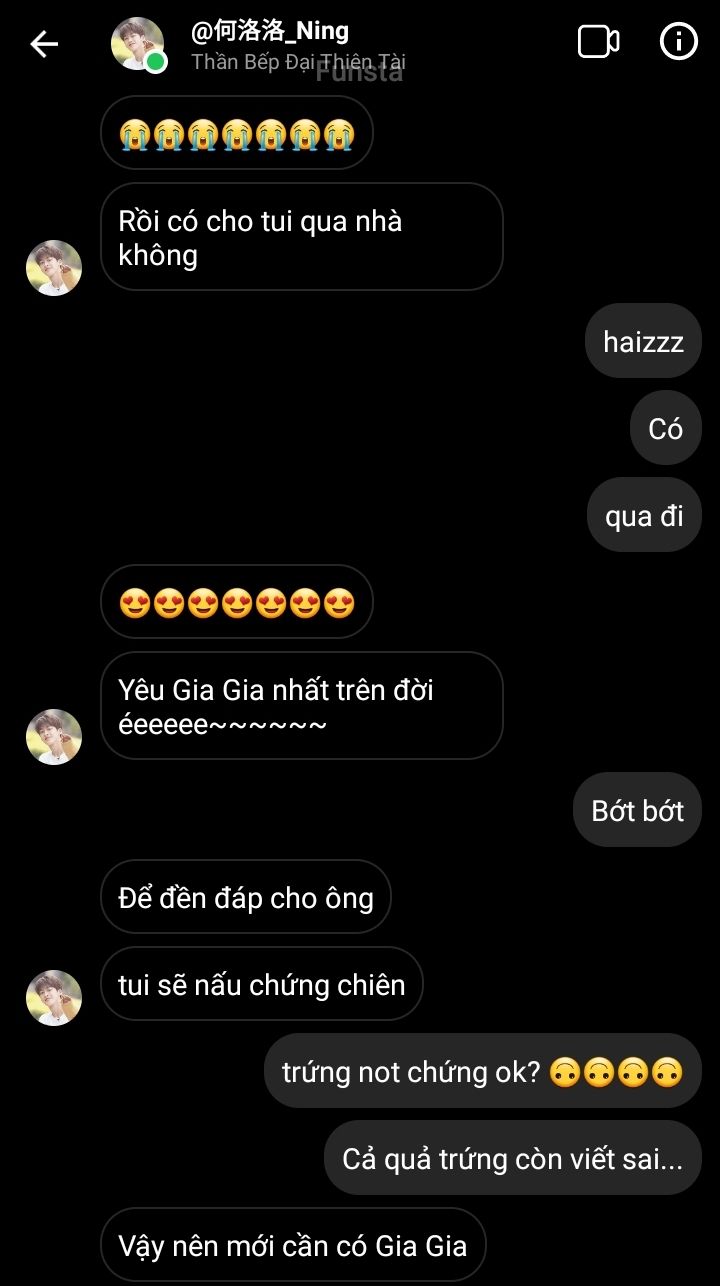The width and height of the screenshot is (720, 1286).
Task: Open 何洛洛_Ning's profile from the header name
Action: [270, 31]
